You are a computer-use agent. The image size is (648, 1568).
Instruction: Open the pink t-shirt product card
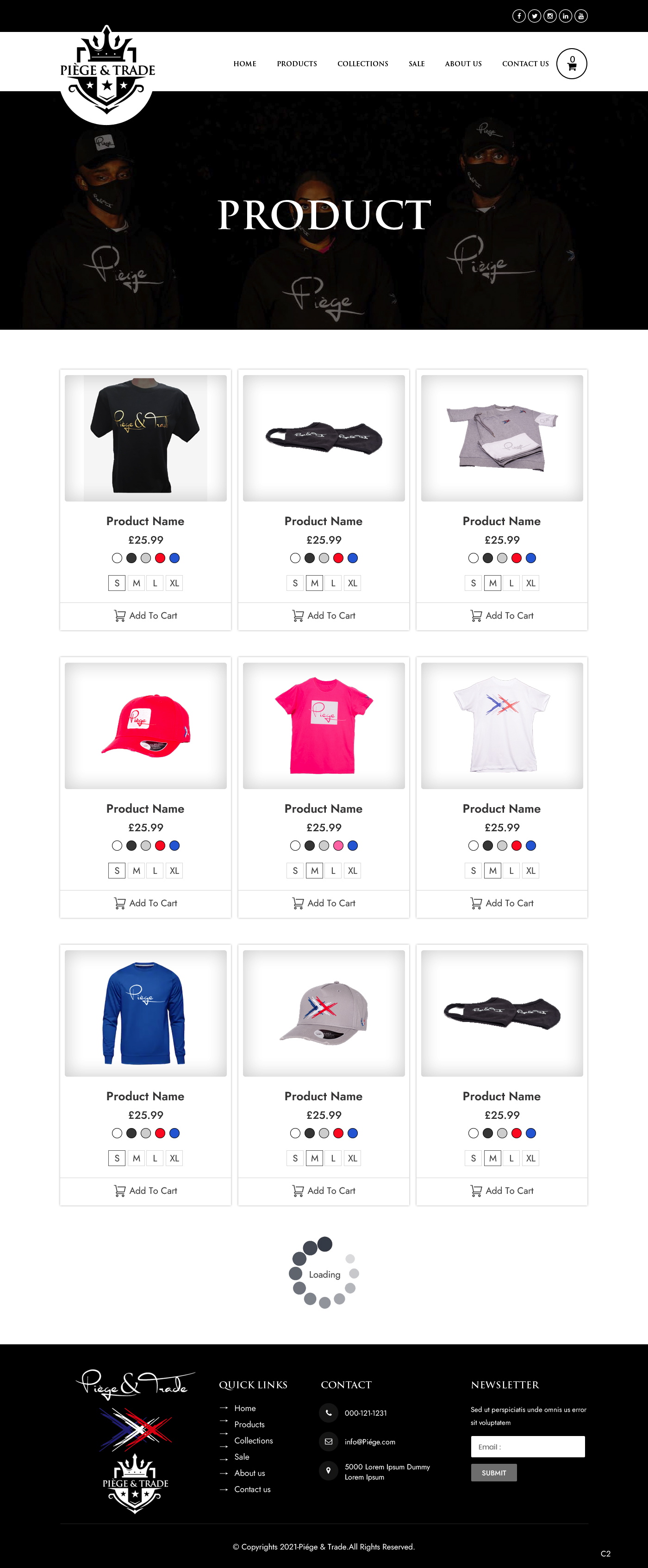(x=324, y=726)
